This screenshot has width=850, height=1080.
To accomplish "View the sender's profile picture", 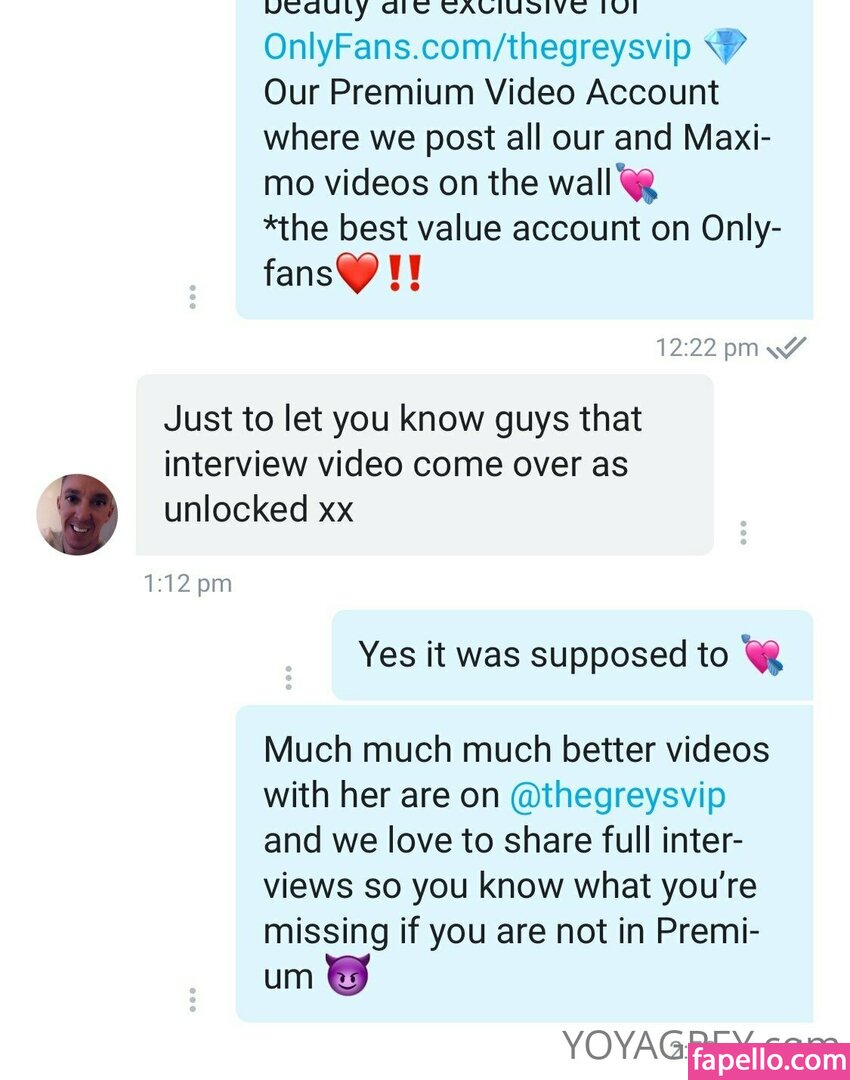I will coord(77,514).
